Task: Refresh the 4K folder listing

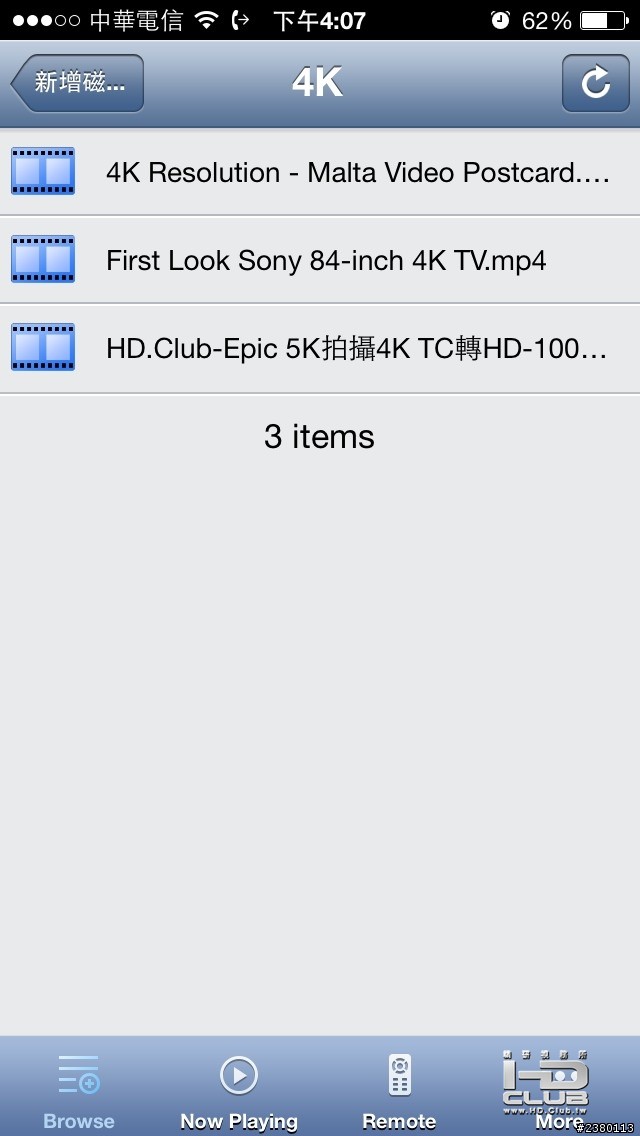Action: click(595, 83)
